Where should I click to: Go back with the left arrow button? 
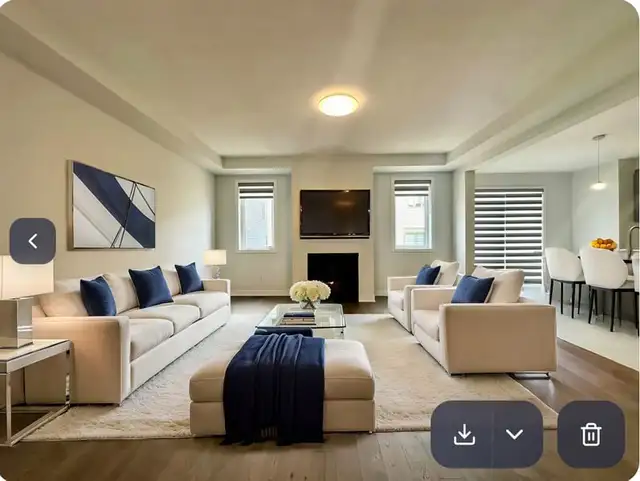click(x=32, y=241)
